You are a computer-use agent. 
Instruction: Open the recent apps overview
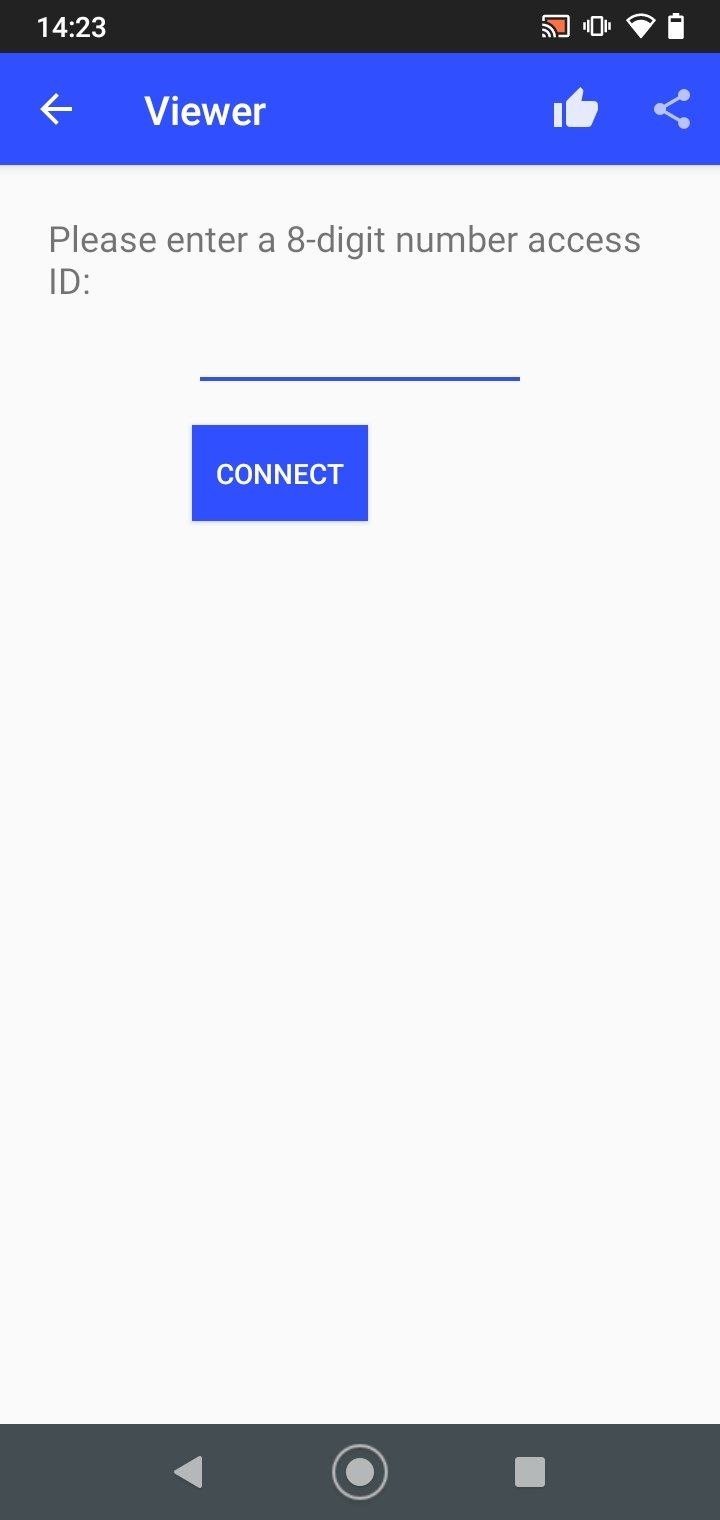pos(529,1472)
